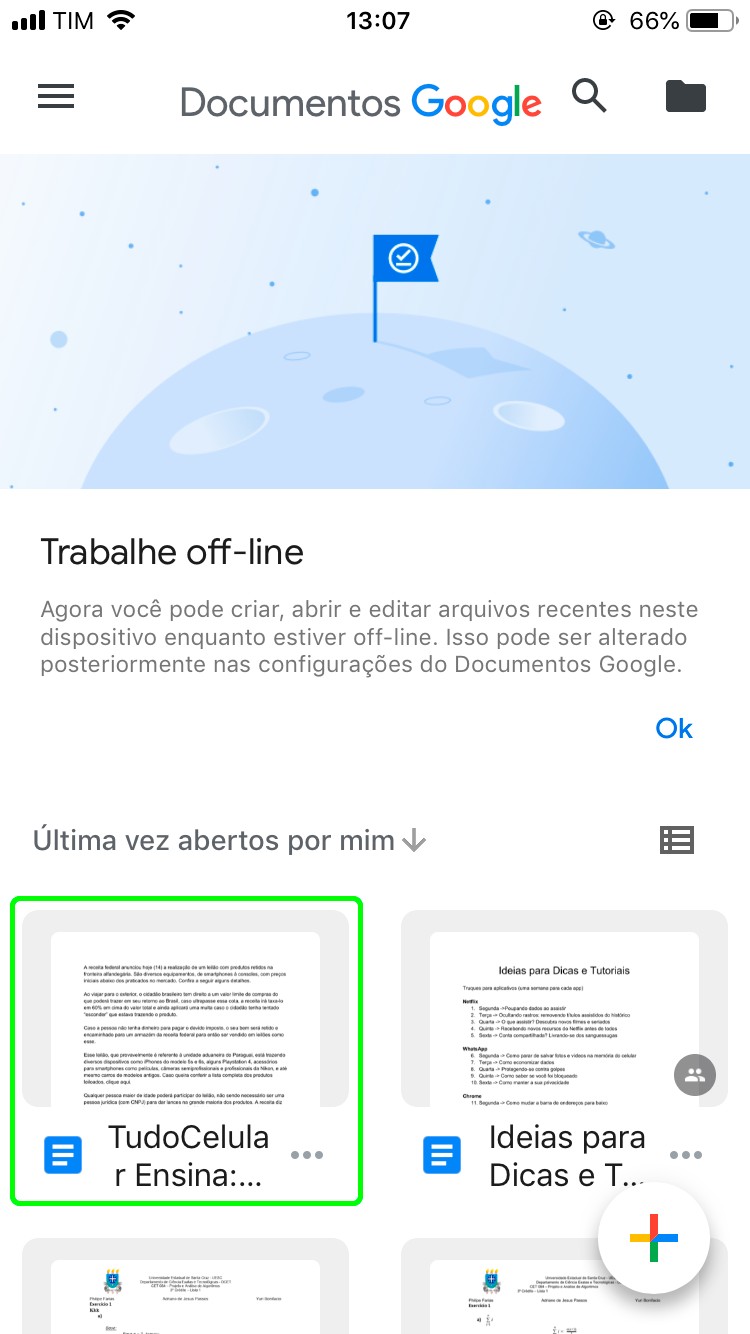This screenshot has width=750, height=1334.
Task: Open more options for TudoCelular Ensina
Action: tap(307, 1155)
